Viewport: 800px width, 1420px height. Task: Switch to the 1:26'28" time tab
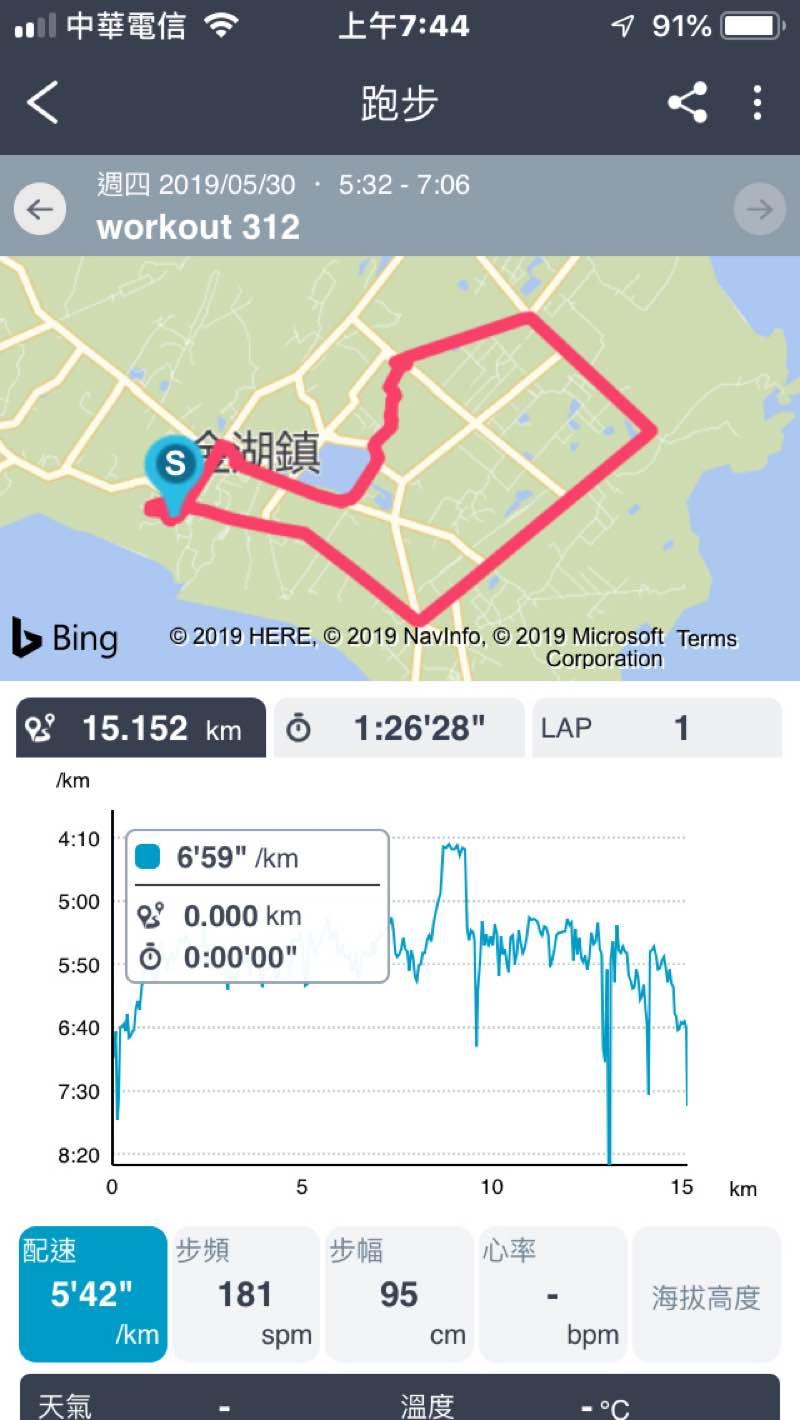(398, 728)
